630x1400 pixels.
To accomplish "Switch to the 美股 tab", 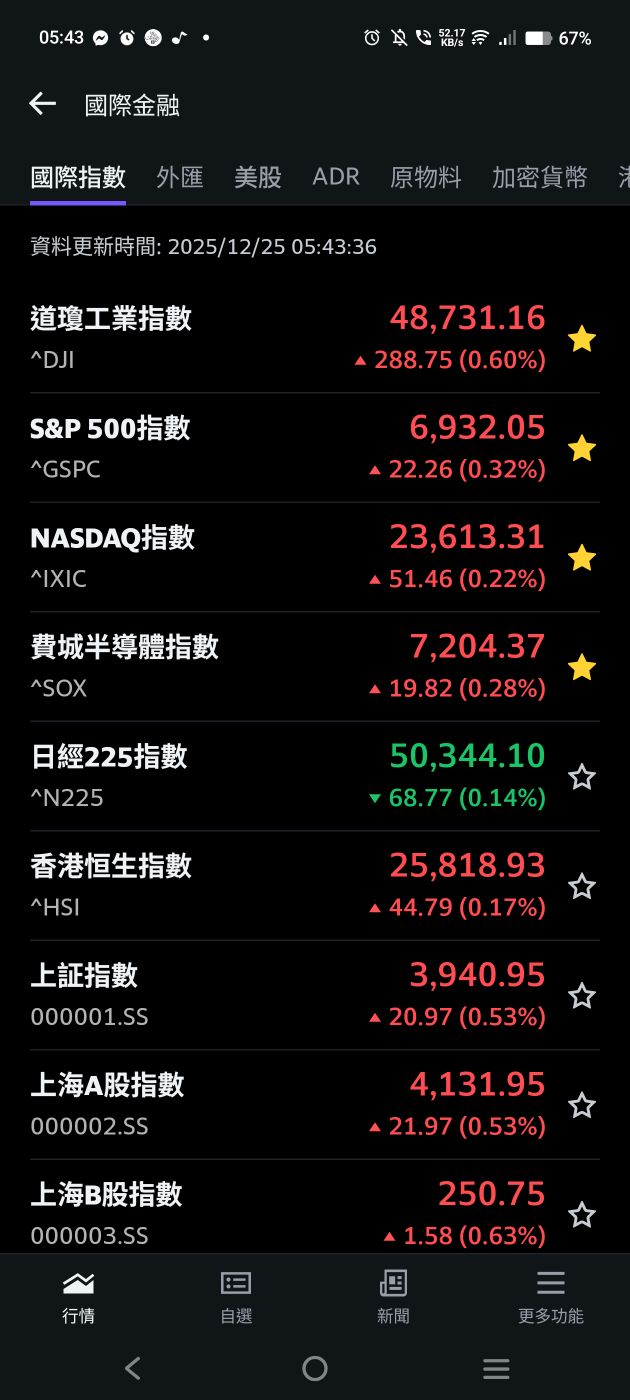I will click(258, 178).
